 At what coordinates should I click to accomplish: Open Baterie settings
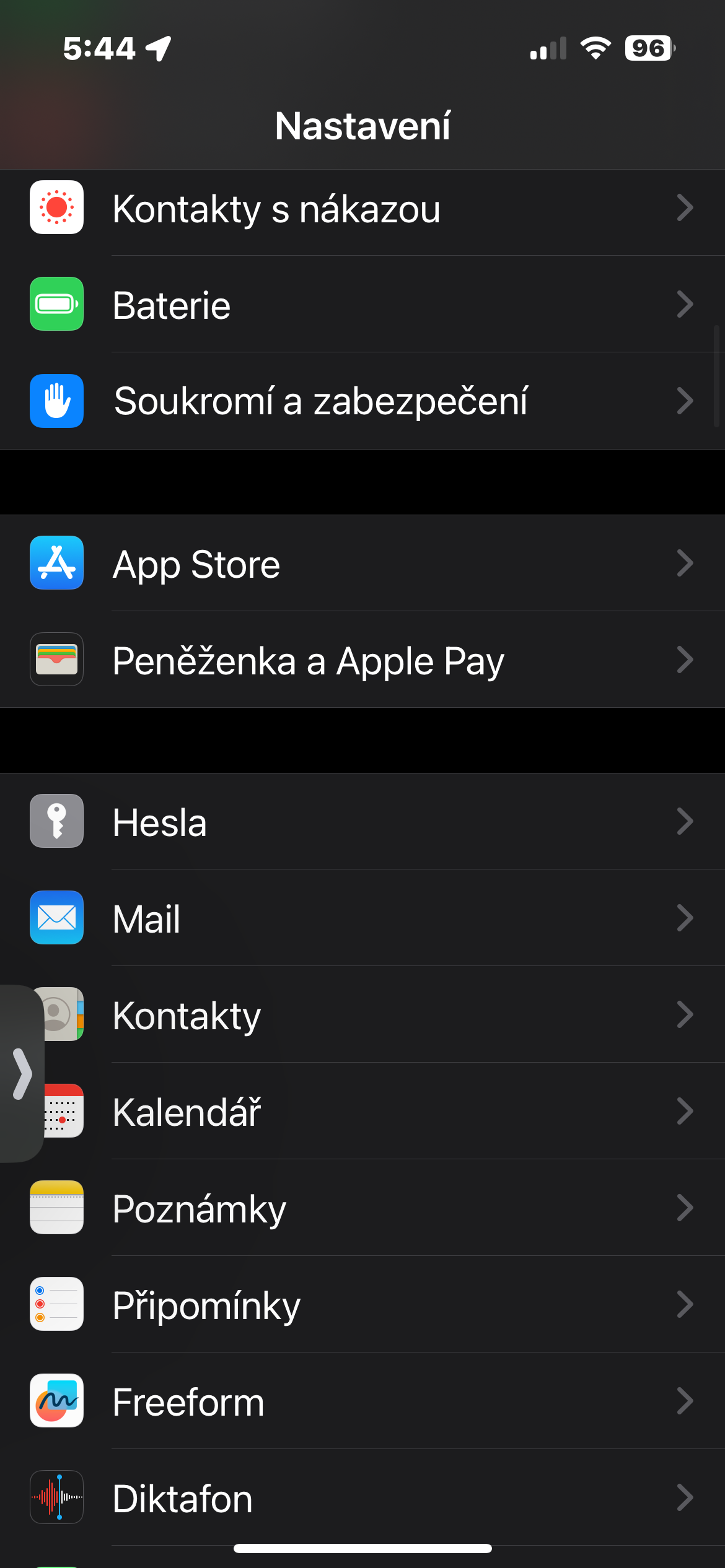click(362, 305)
